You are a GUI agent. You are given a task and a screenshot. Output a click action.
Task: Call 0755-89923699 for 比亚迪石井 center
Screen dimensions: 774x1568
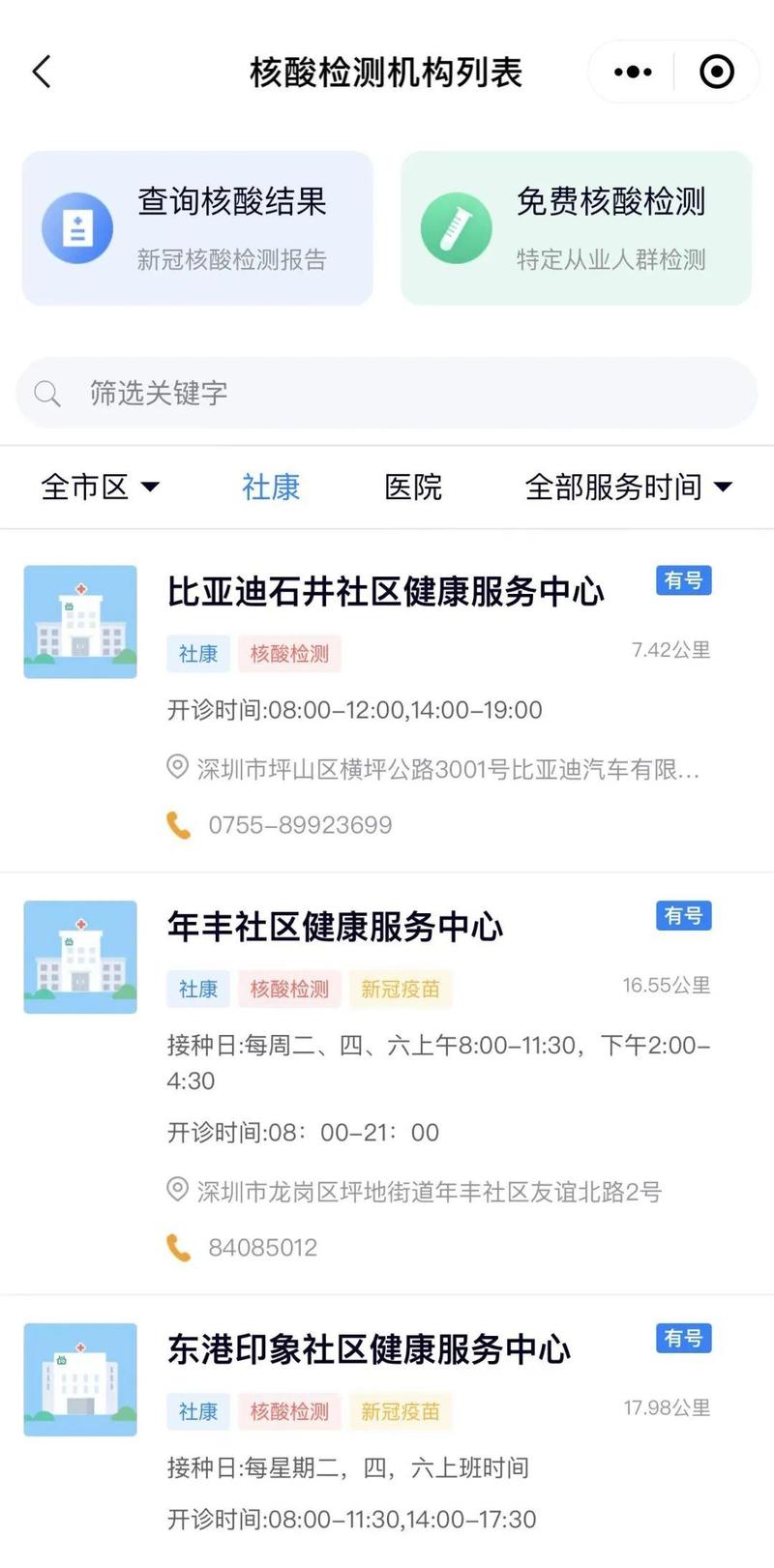(x=300, y=825)
